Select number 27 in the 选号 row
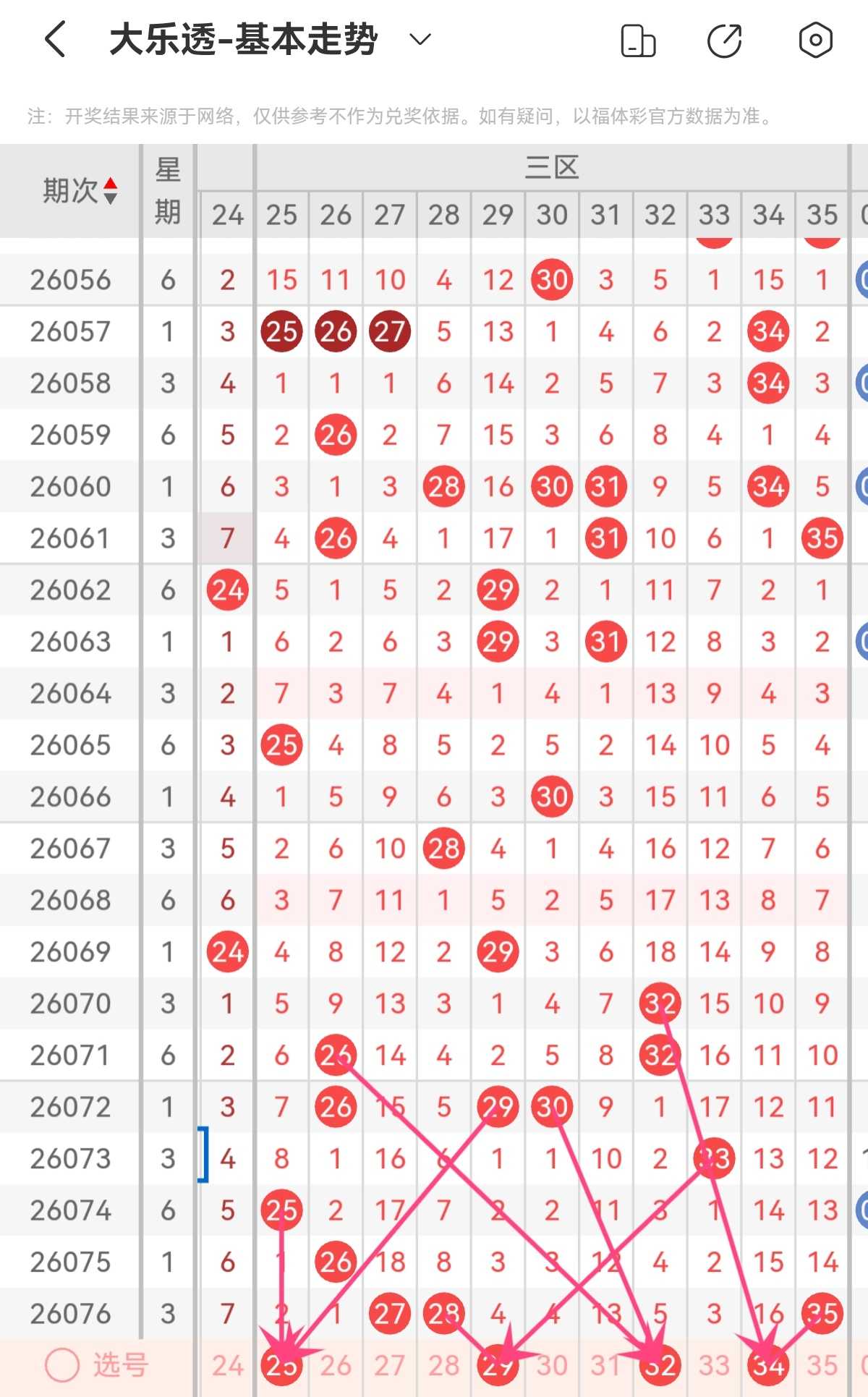The image size is (868, 1397). tap(389, 1366)
